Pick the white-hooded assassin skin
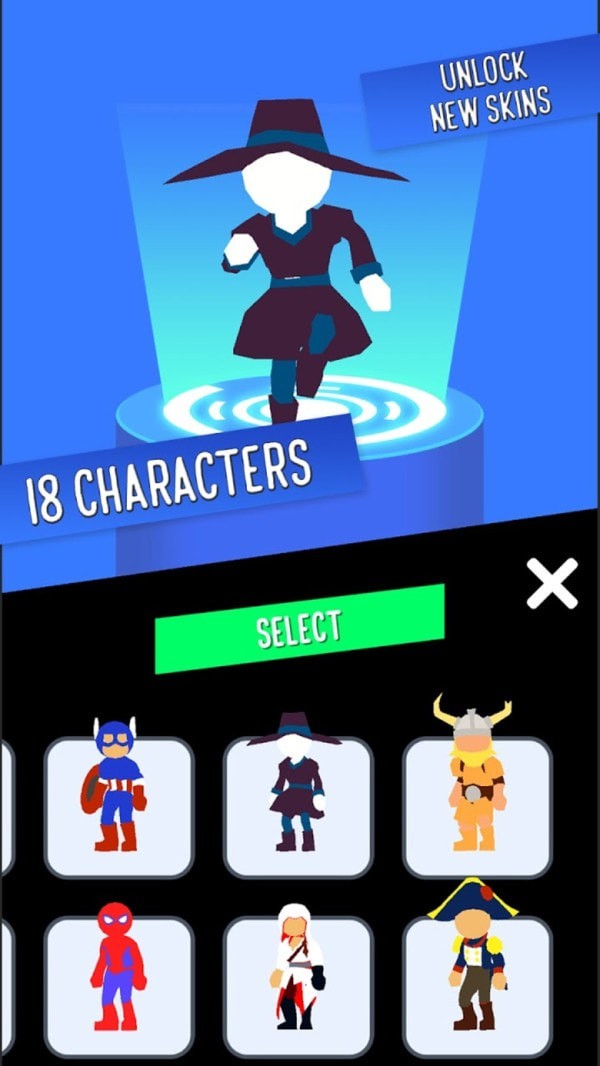 [x=297, y=985]
